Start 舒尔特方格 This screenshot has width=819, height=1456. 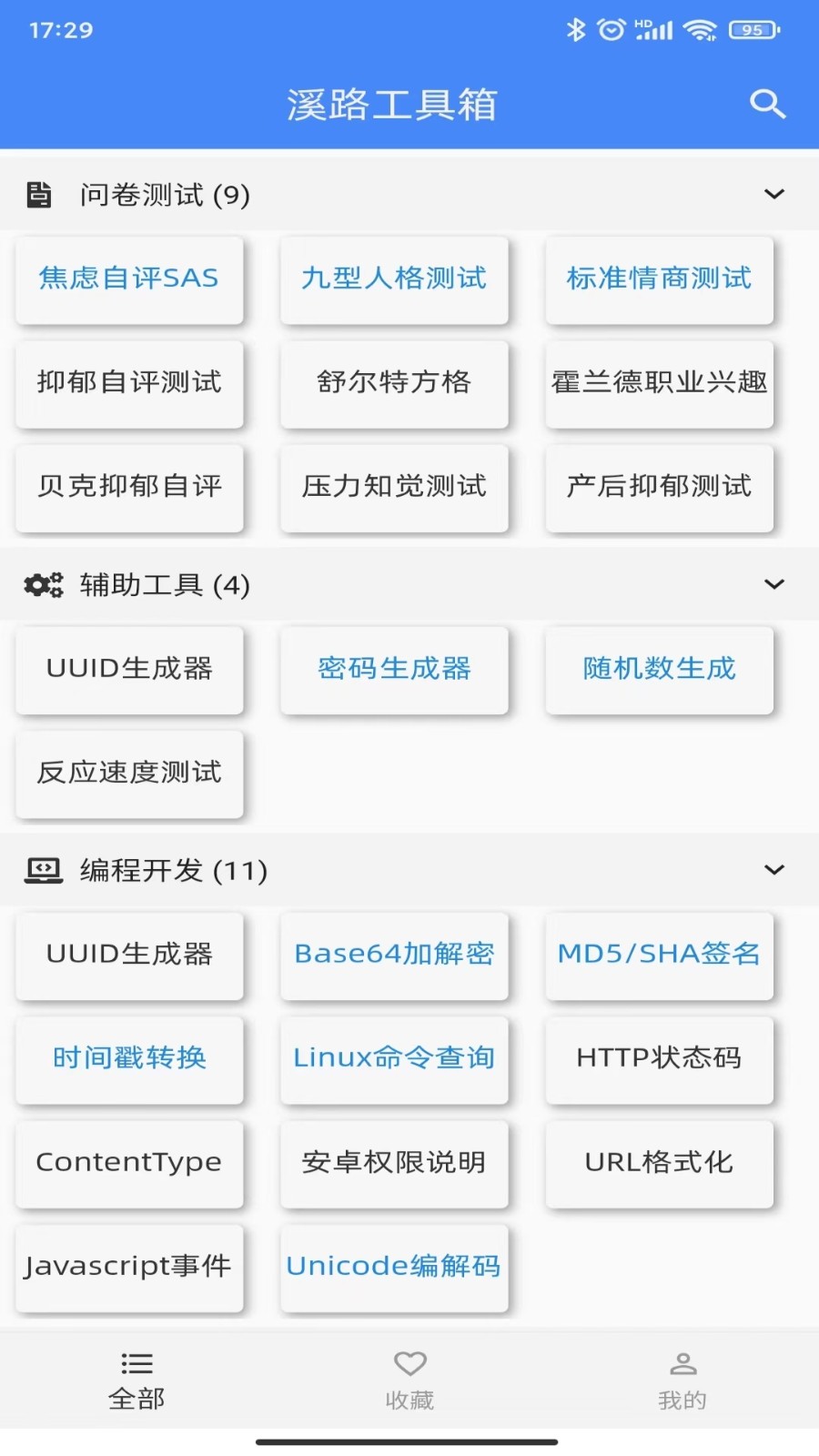pos(394,382)
